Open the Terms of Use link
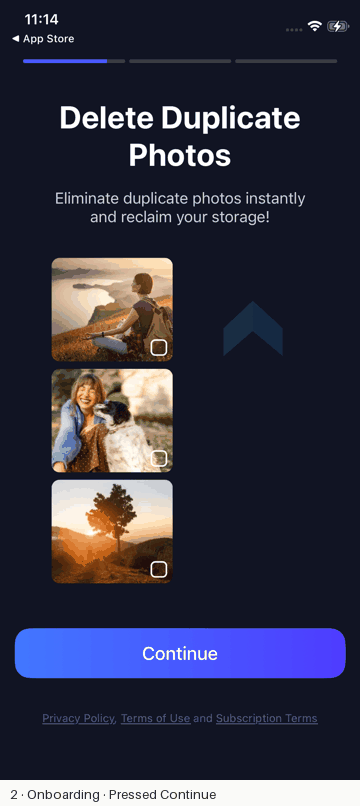Image resolution: width=360 pixels, height=806 pixels. [155, 719]
